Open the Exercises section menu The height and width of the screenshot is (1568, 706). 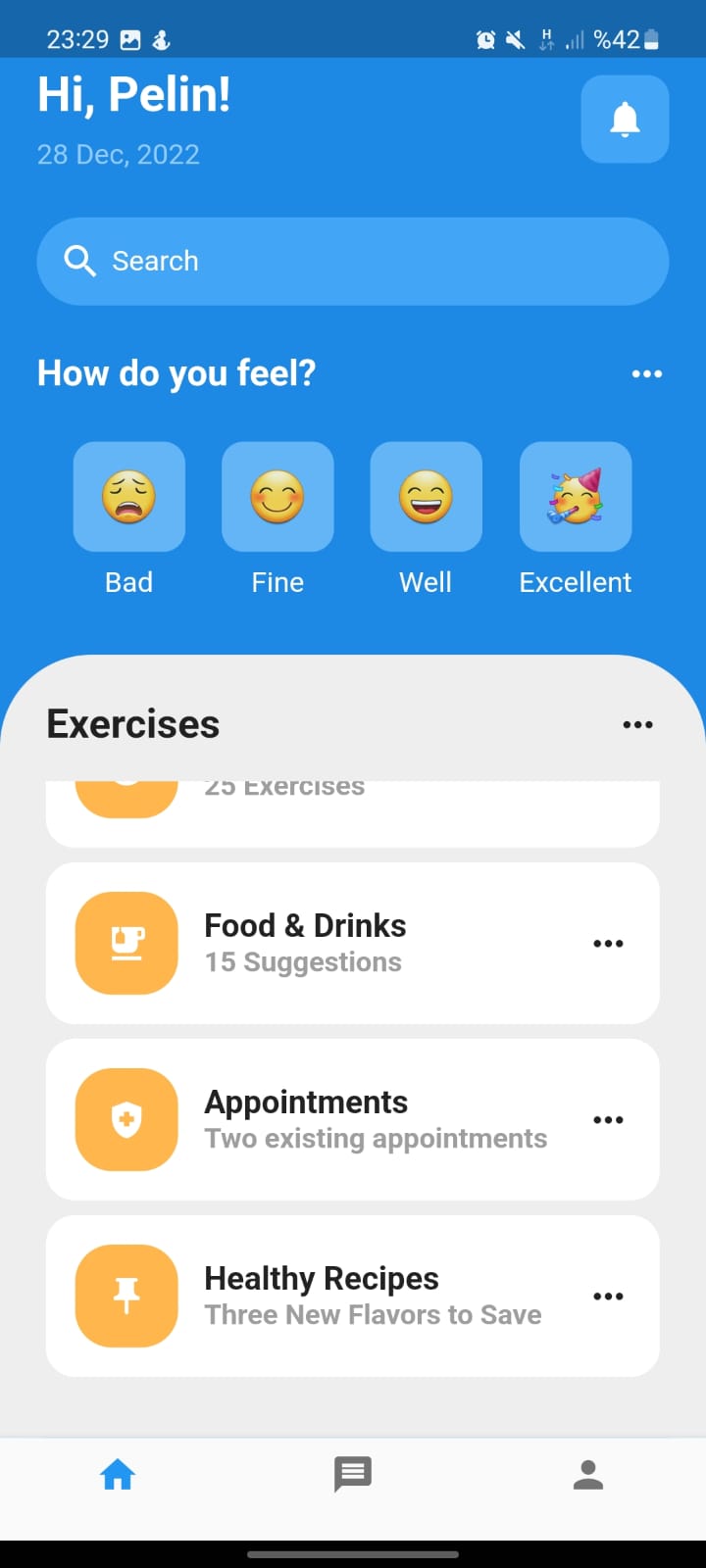[638, 724]
